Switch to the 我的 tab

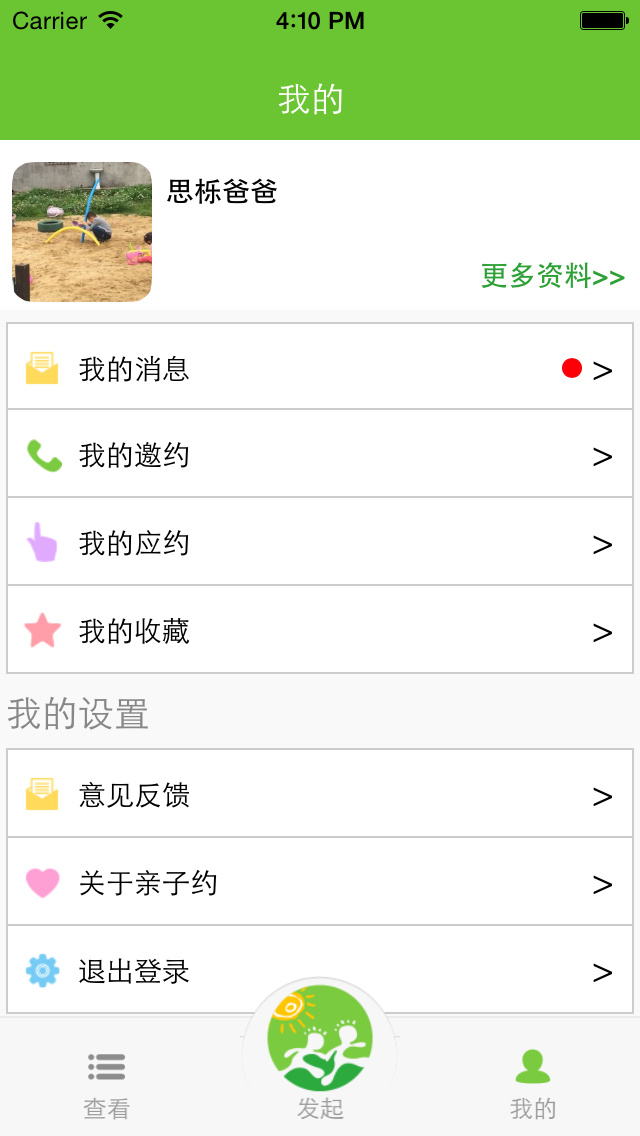click(x=533, y=1083)
